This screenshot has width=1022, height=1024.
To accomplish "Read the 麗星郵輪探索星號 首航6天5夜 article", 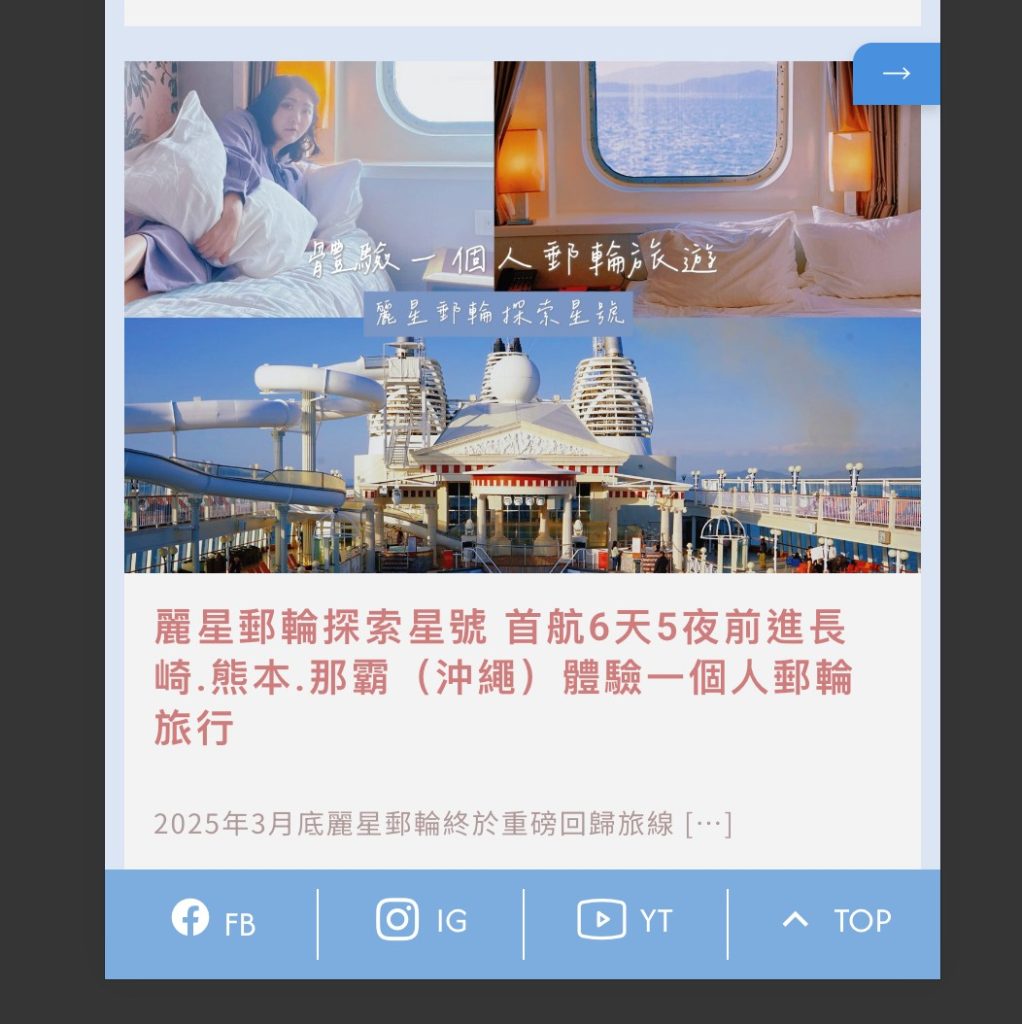I will pyautogui.click(x=502, y=678).
